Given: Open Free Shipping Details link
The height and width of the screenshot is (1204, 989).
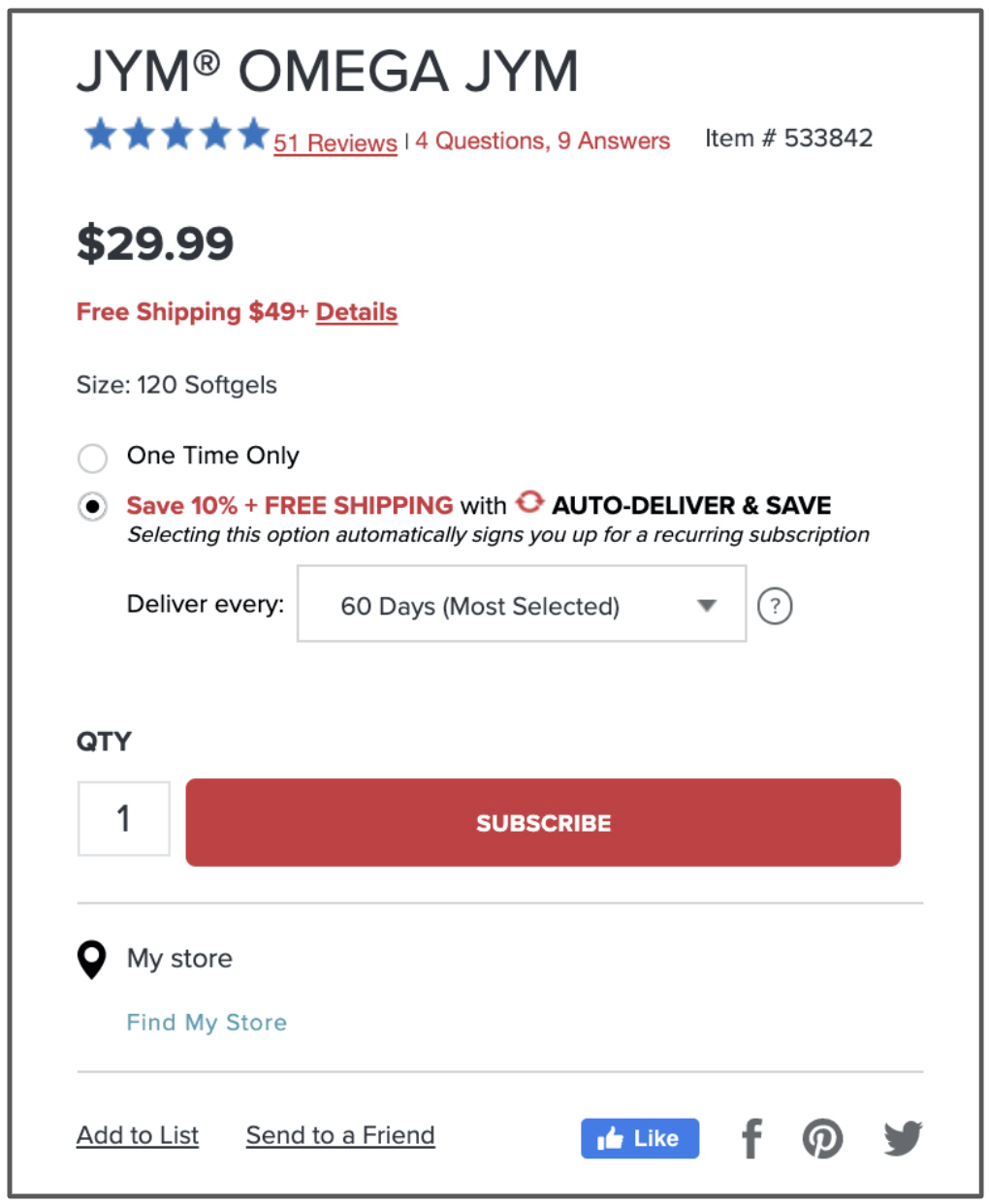Looking at the screenshot, I should (356, 312).
